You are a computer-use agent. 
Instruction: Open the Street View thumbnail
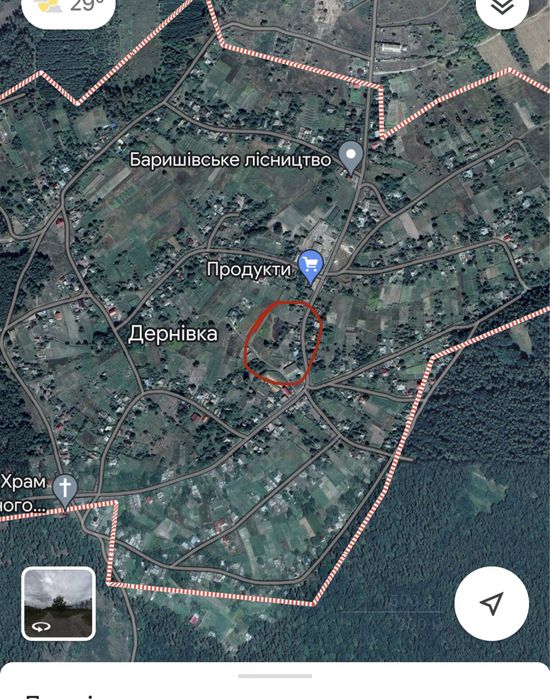click(58, 604)
